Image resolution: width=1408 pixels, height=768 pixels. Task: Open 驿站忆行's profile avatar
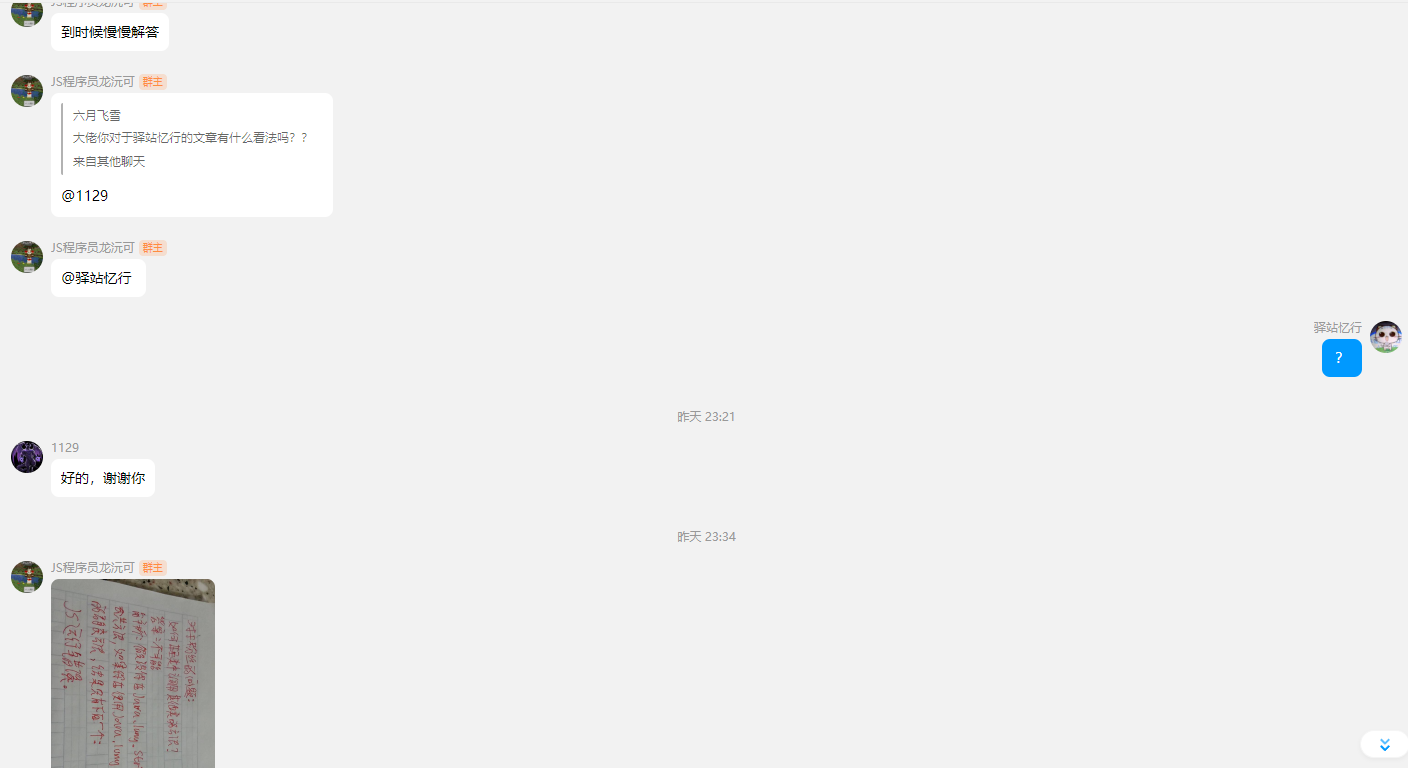click(1385, 337)
